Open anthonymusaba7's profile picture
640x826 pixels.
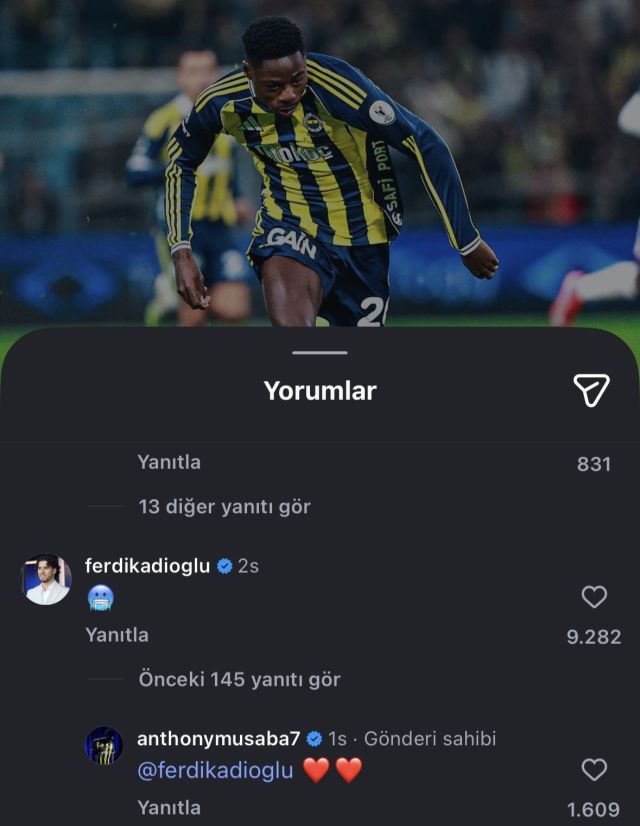(x=104, y=746)
